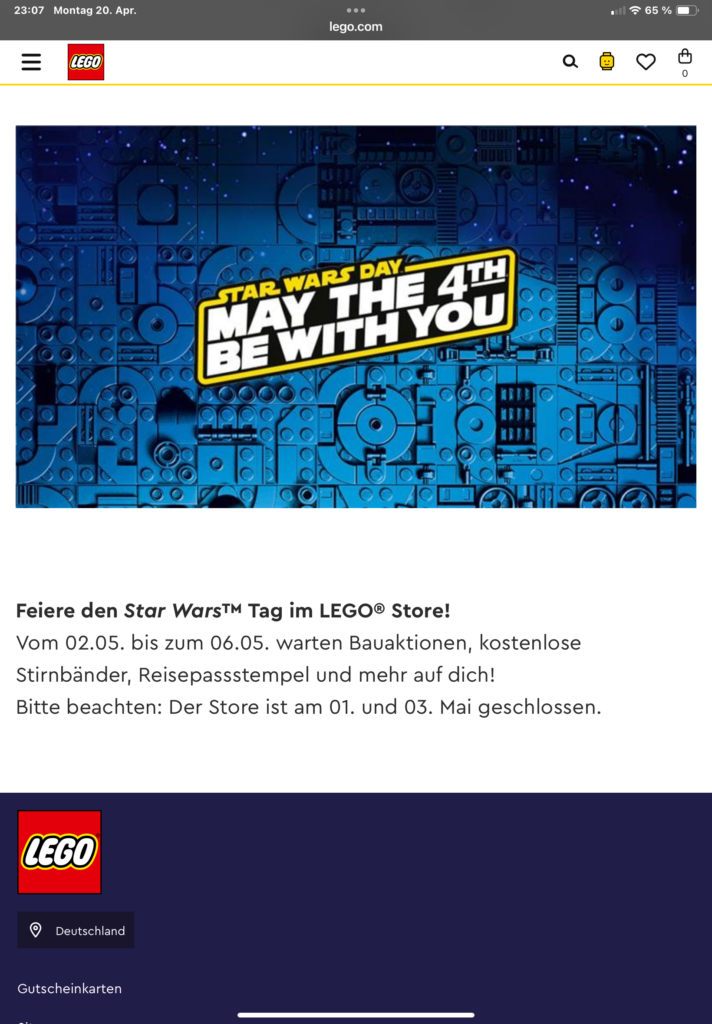Screen dimensions: 712x1024
Task: Change the Deutschland region setting
Action: click(76, 930)
